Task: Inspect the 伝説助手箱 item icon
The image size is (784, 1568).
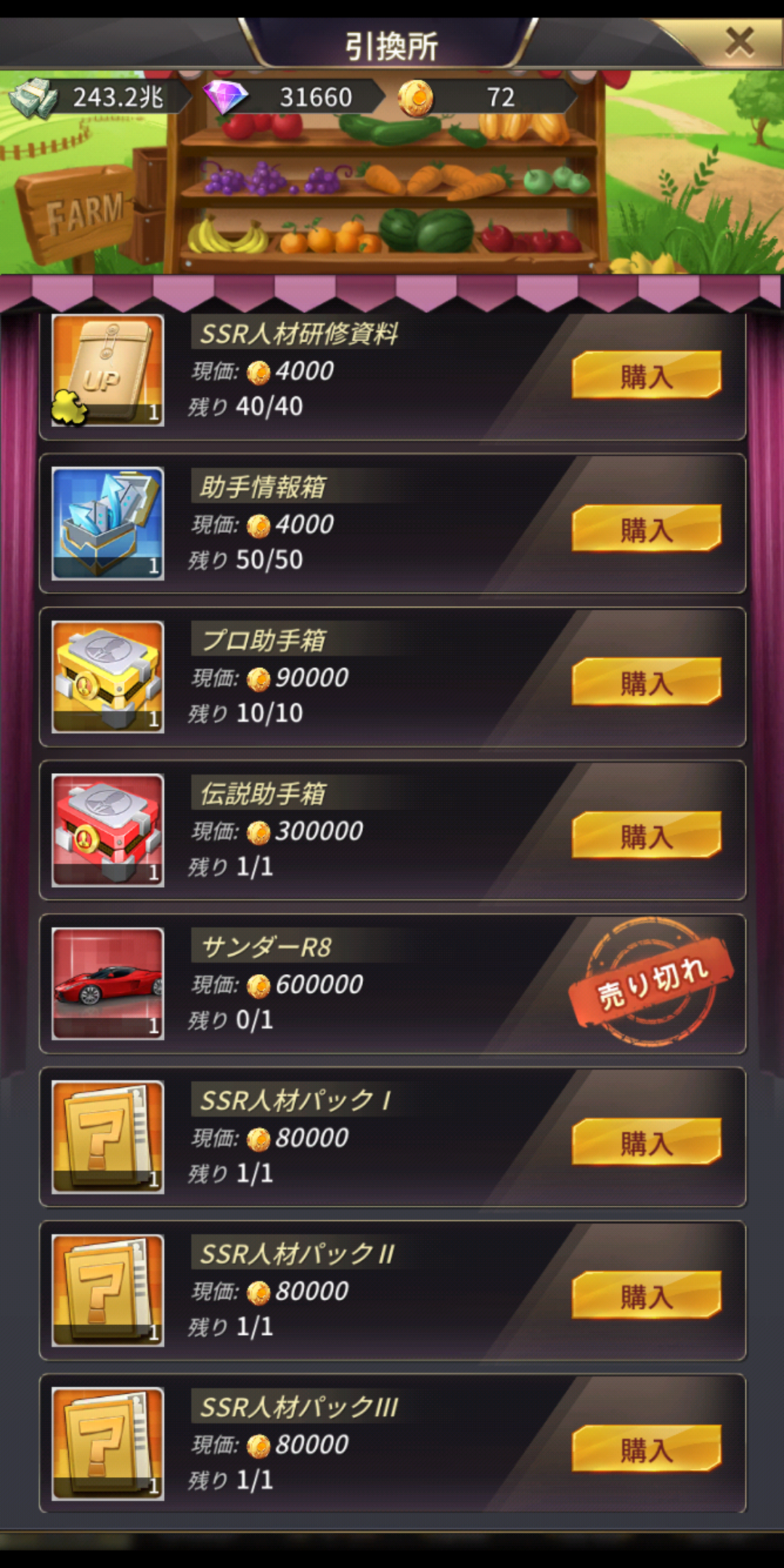Action: click(x=107, y=830)
